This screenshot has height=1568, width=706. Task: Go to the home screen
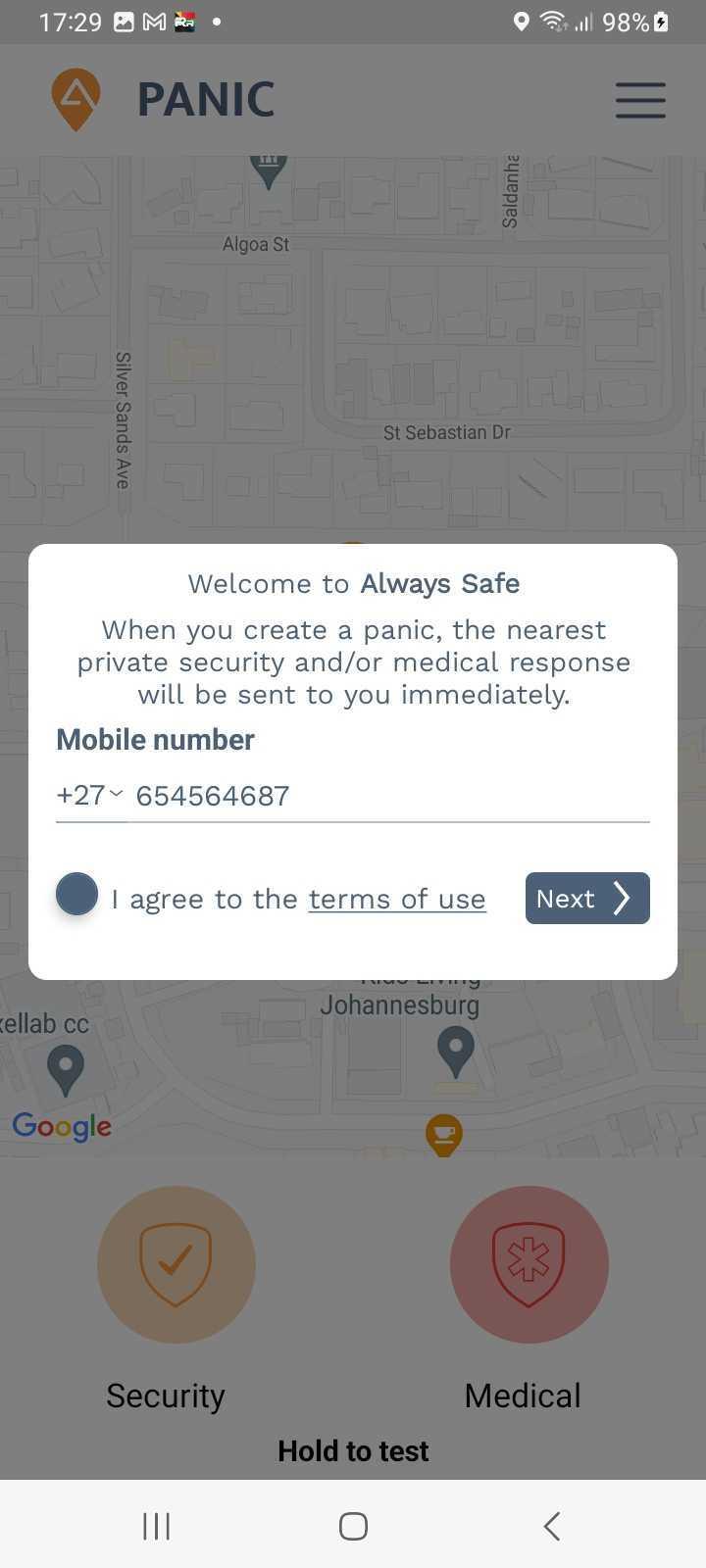(353, 1526)
